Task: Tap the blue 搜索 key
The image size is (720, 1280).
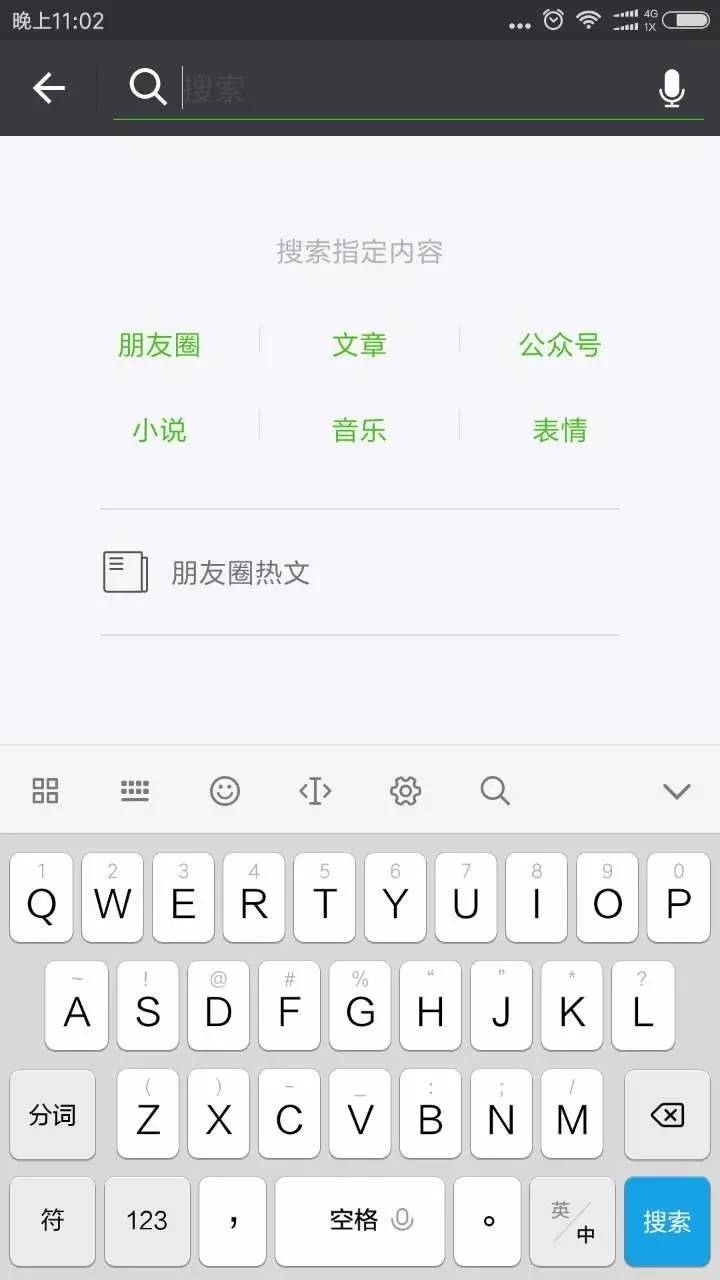Action: [667, 1221]
